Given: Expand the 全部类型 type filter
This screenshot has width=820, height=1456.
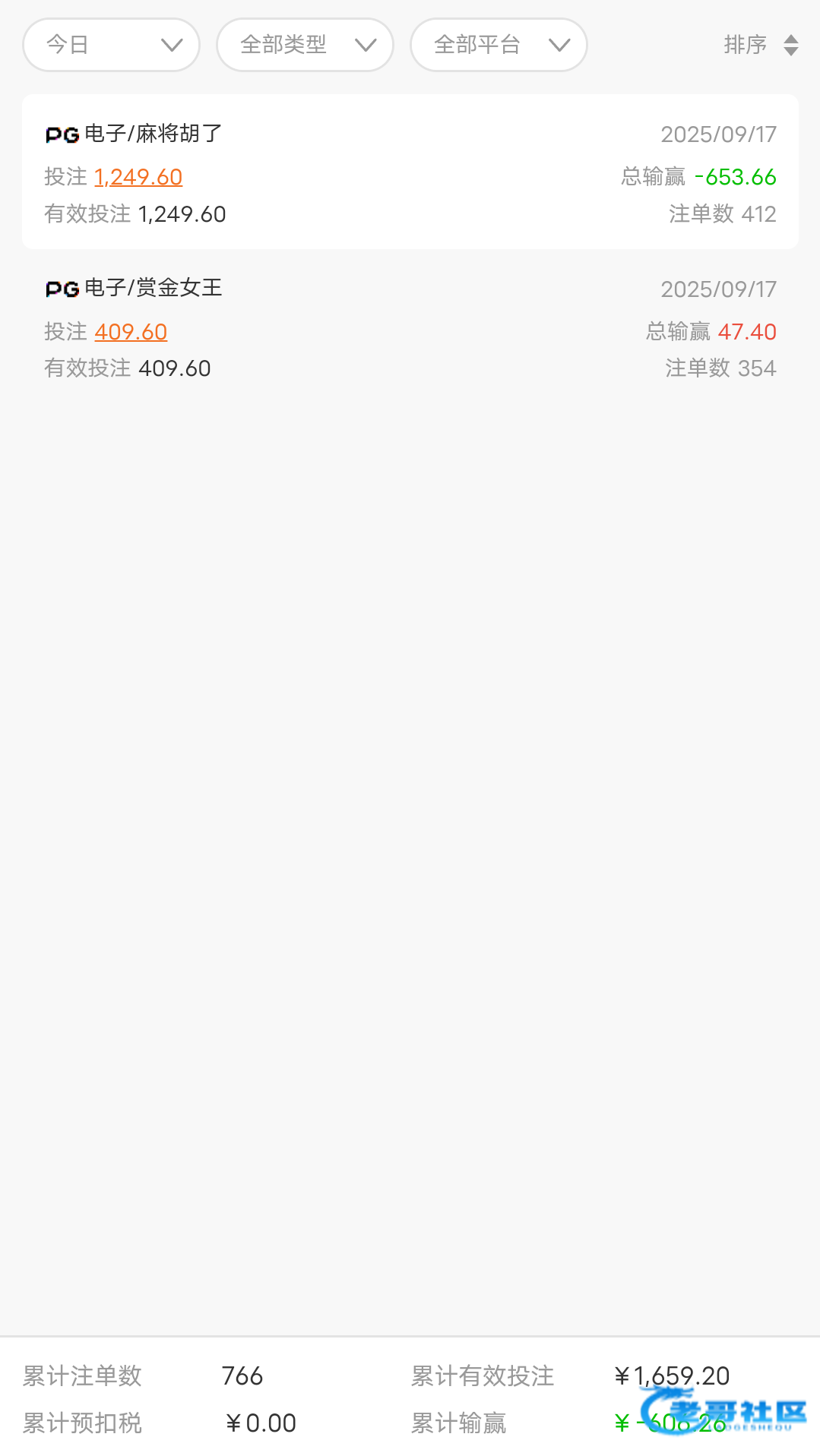Looking at the screenshot, I should click(x=305, y=45).
